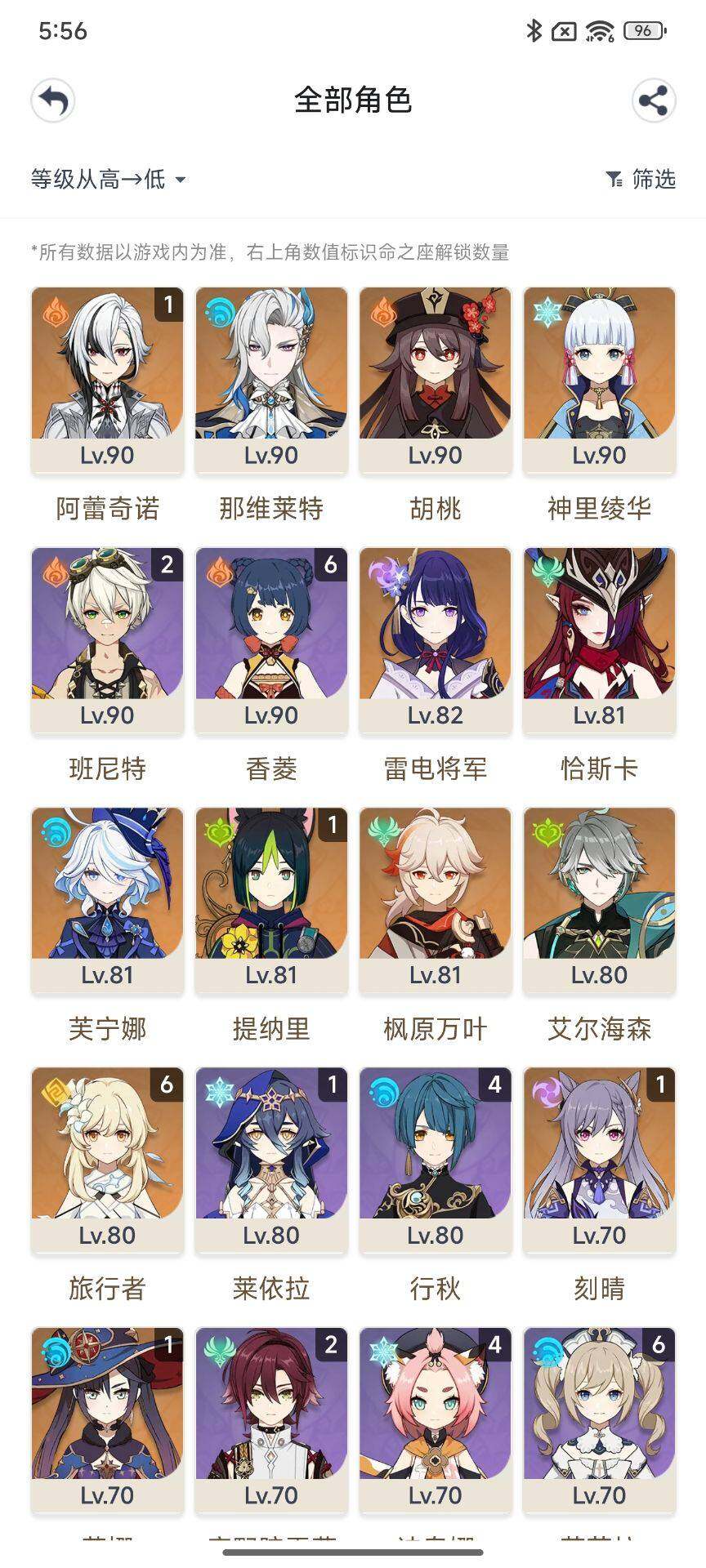This screenshot has width=706, height=1568.
Task: Select the 恰斯卡 card
Action: (x=599, y=639)
